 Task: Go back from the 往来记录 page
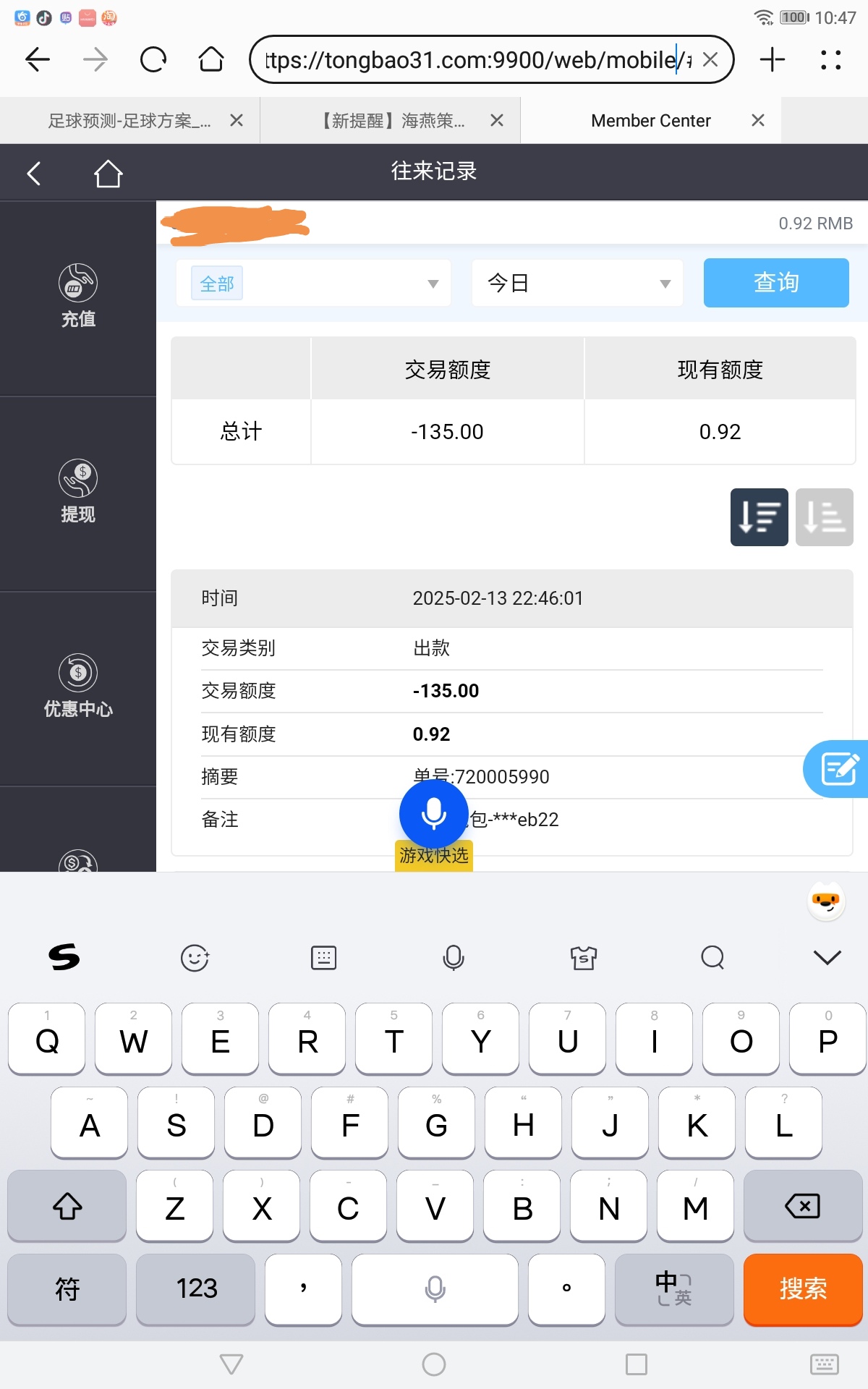[34, 173]
